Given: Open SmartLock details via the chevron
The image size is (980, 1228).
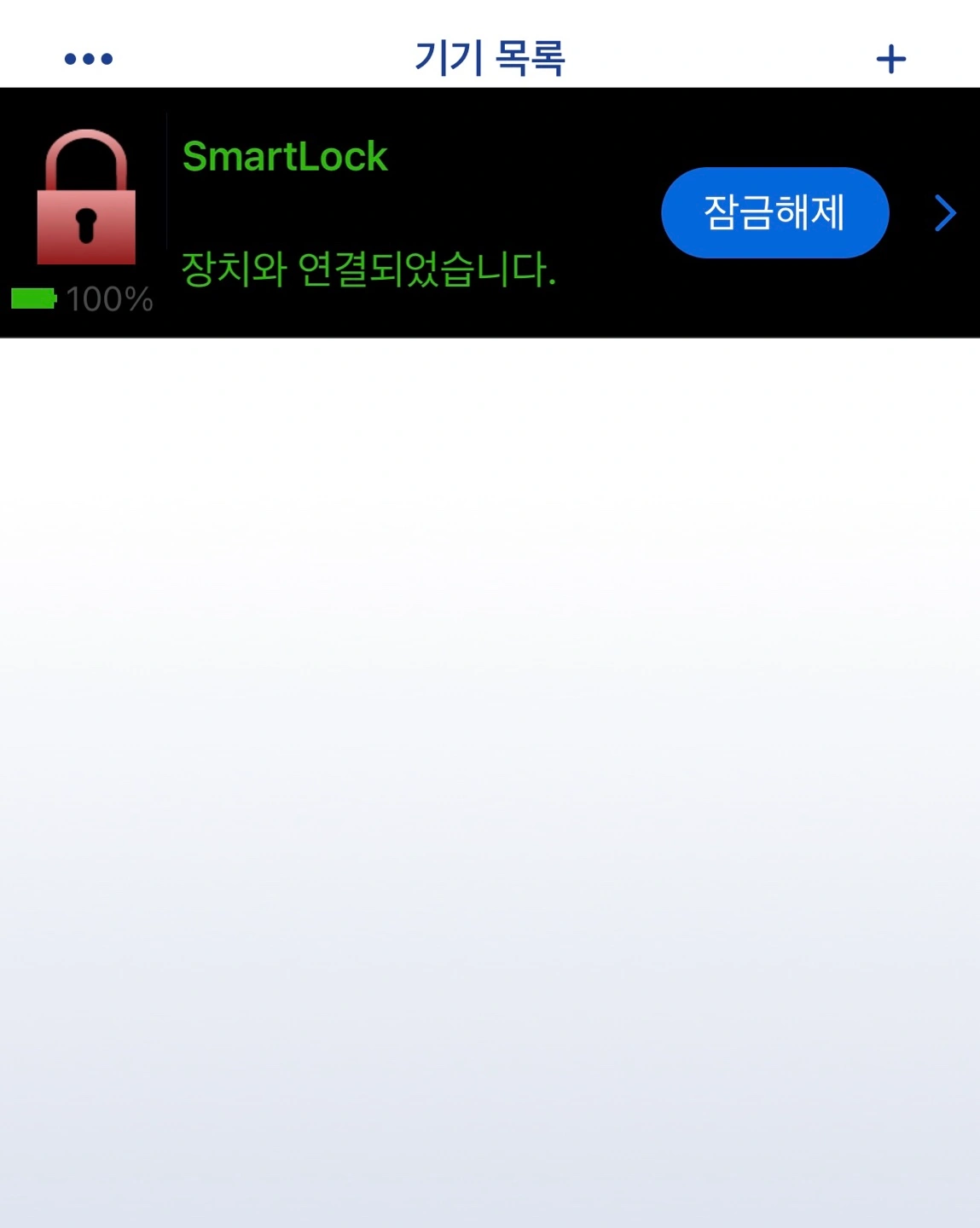Looking at the screenshot, I should 945,213.
